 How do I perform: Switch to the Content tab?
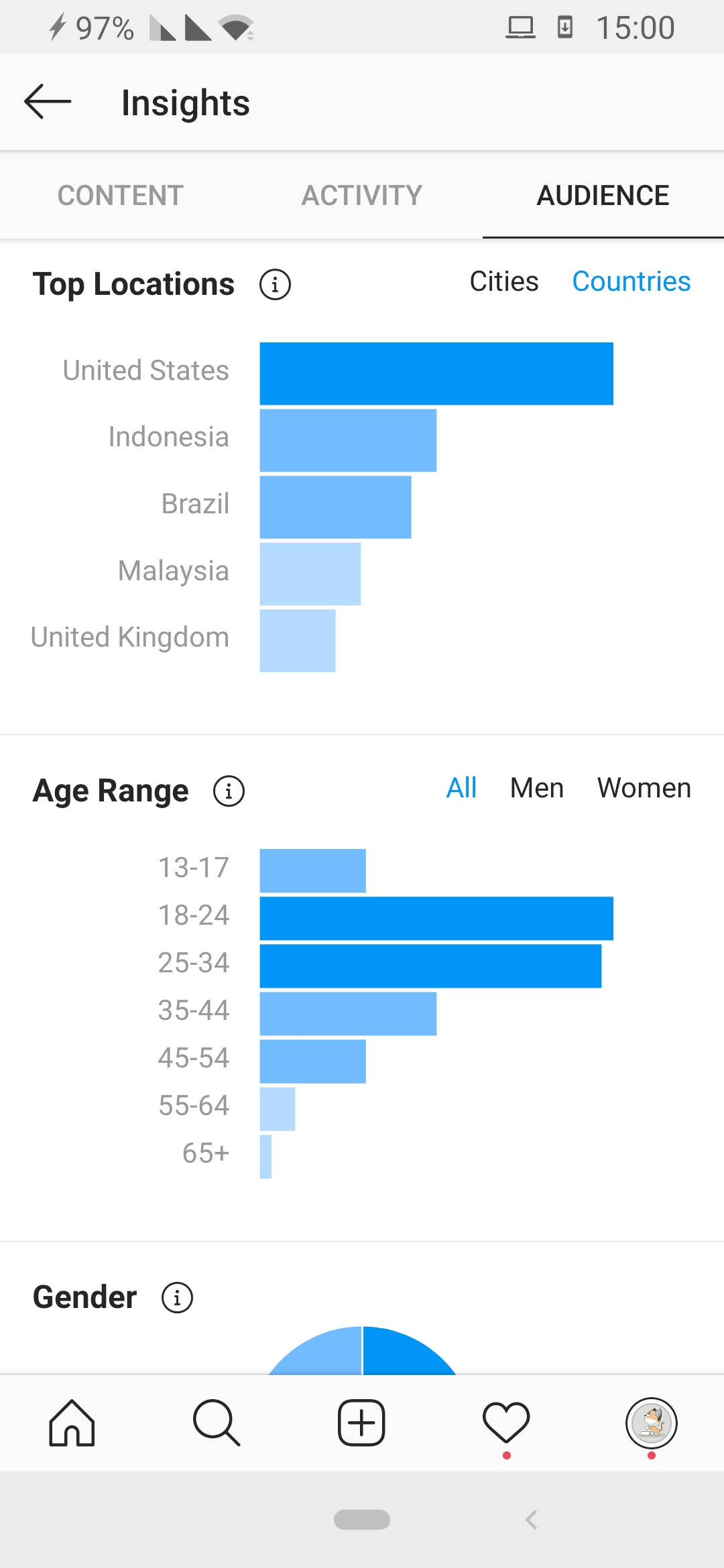coord(121,196)
